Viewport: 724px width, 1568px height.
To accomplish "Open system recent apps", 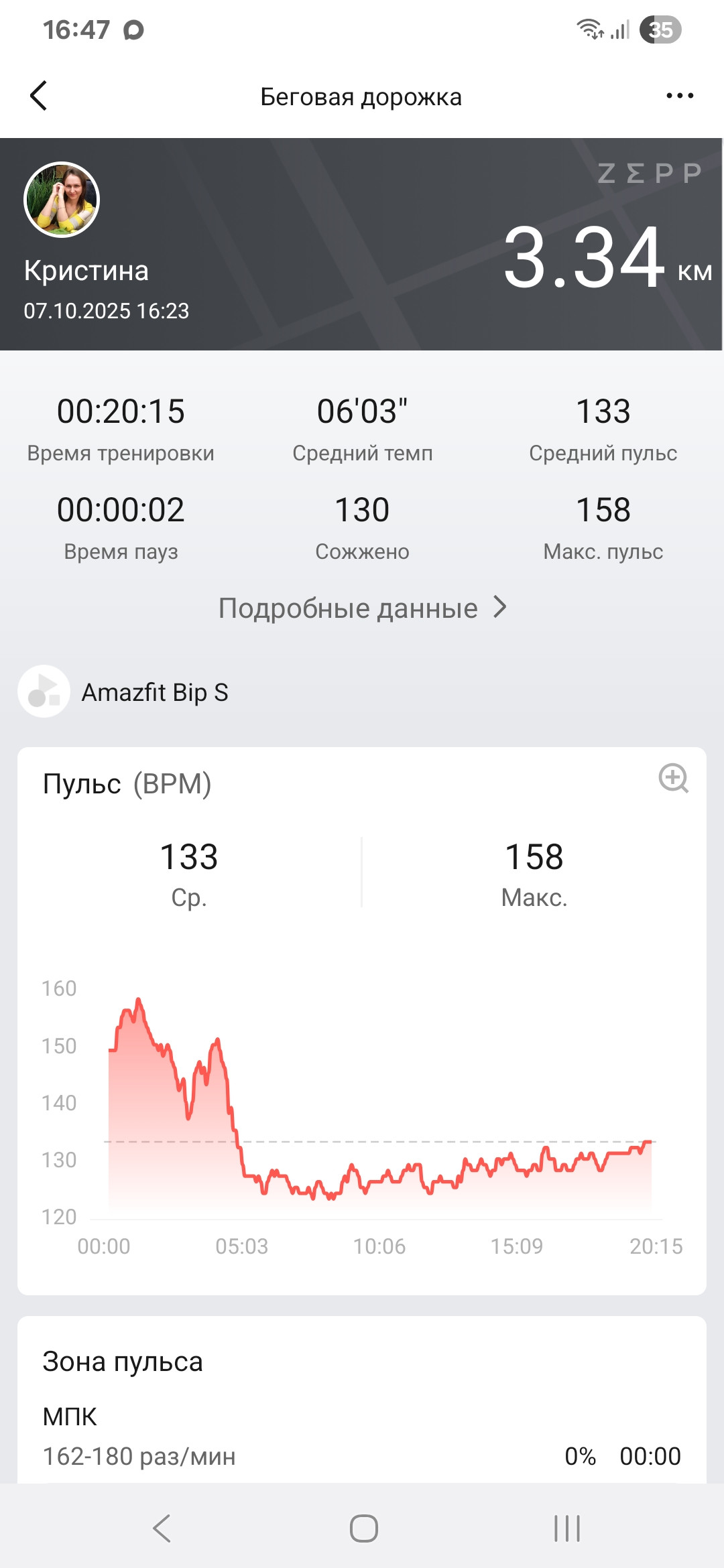I will point(567,1528).
